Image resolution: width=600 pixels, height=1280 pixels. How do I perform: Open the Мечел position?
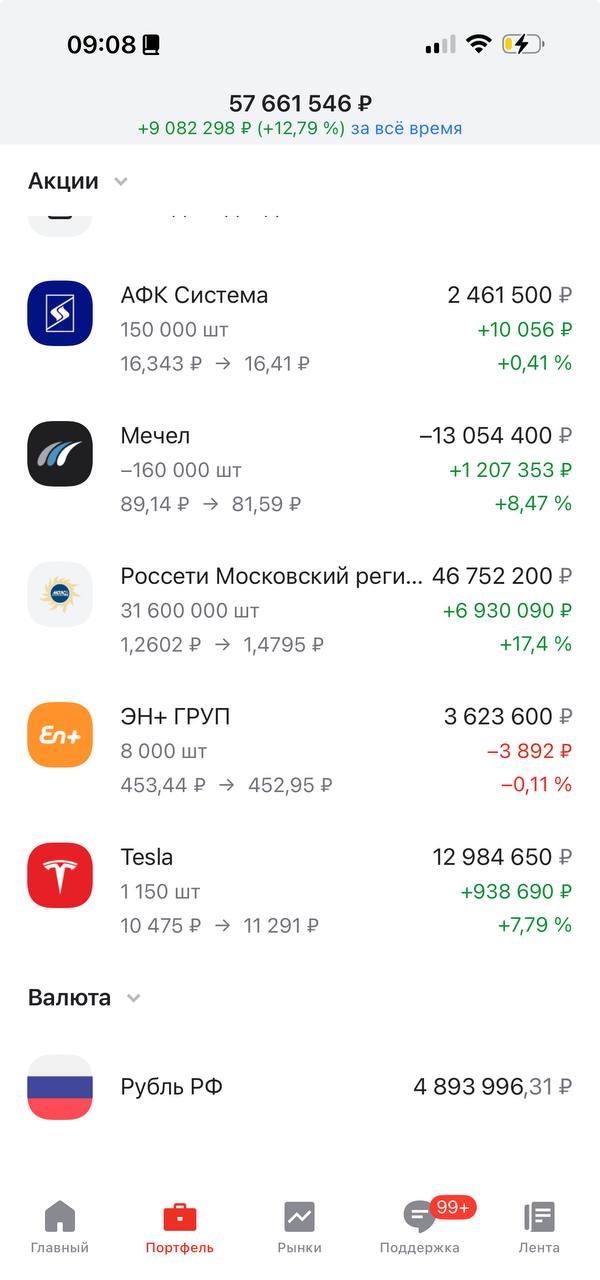pos(300,469)
